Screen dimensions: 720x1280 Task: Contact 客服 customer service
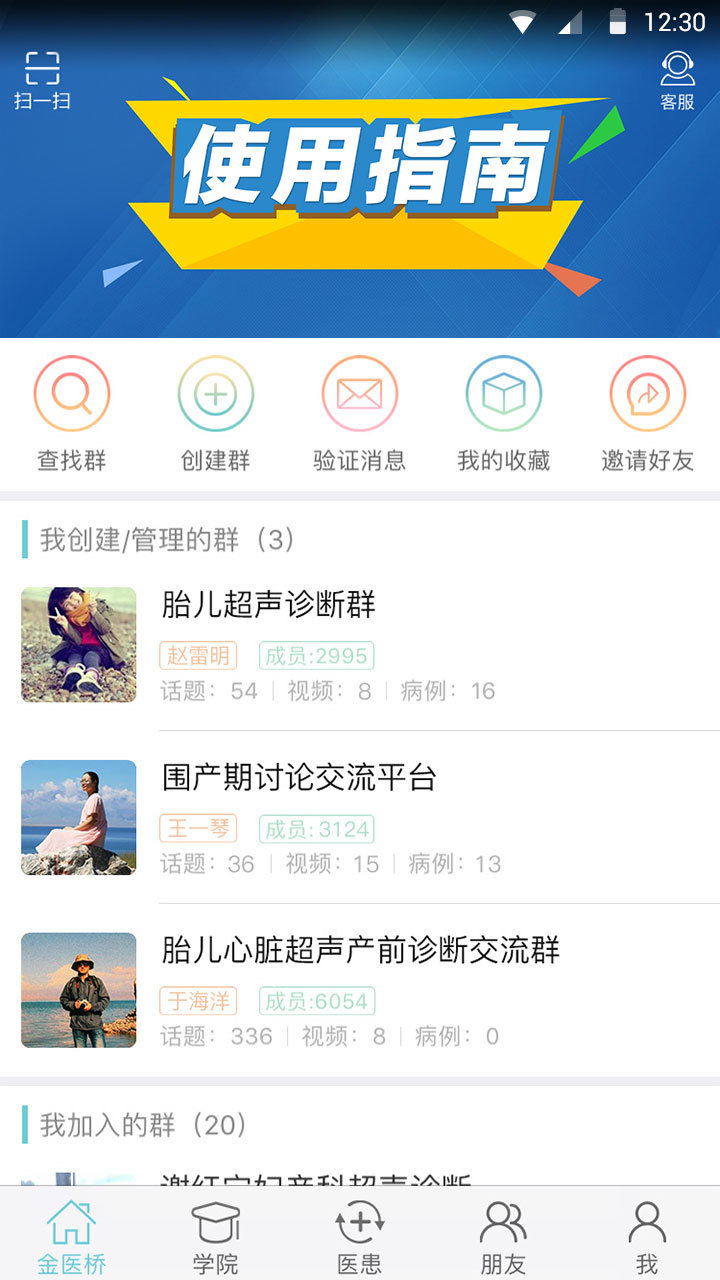677,80
